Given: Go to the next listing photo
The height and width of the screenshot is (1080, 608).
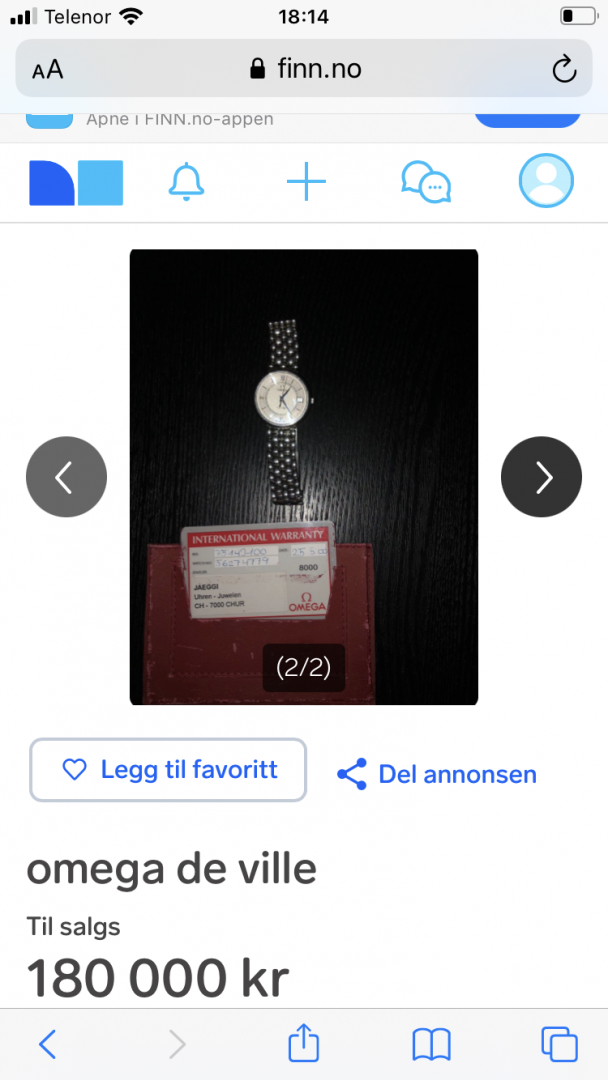Looking at the screenshot, I should (x=541, y=477).
